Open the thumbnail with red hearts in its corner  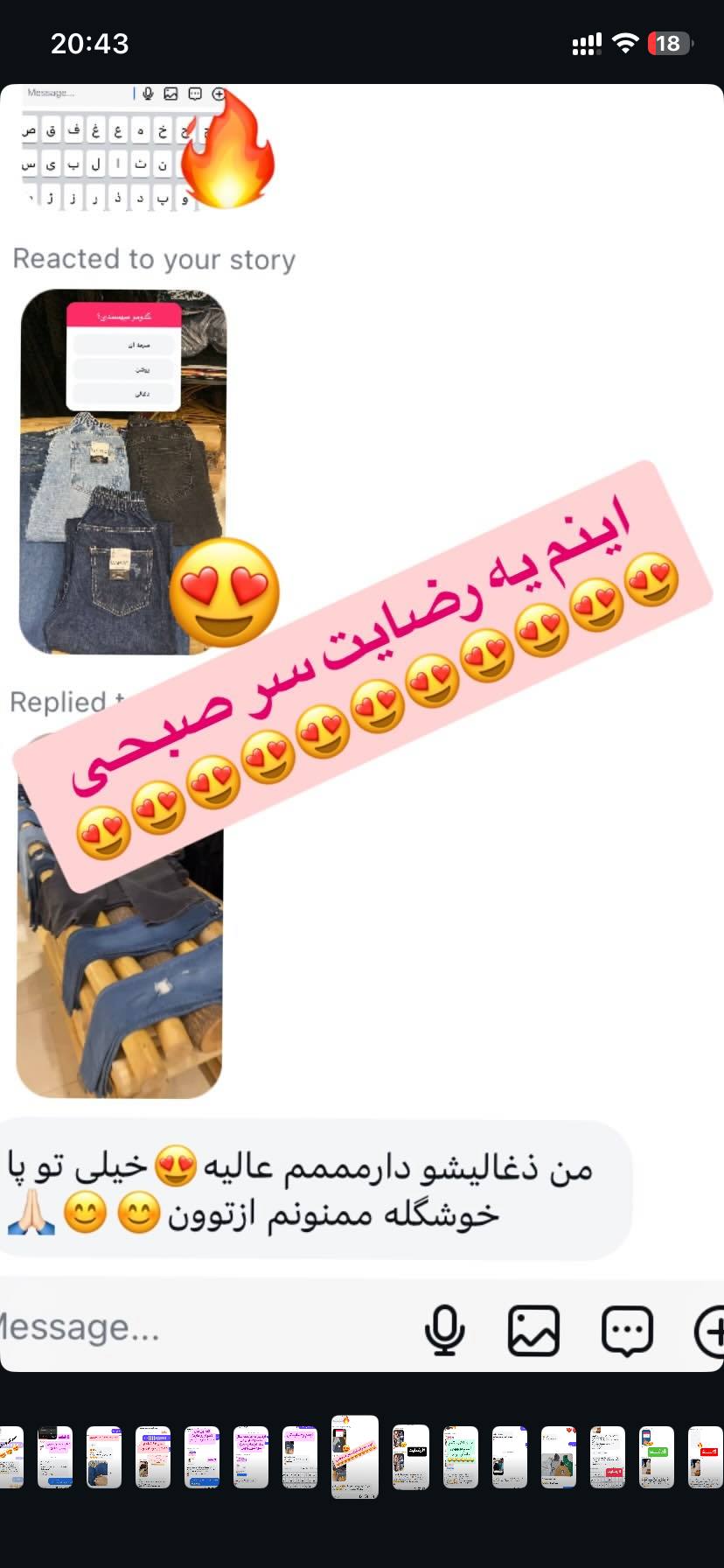point(559,1457)
